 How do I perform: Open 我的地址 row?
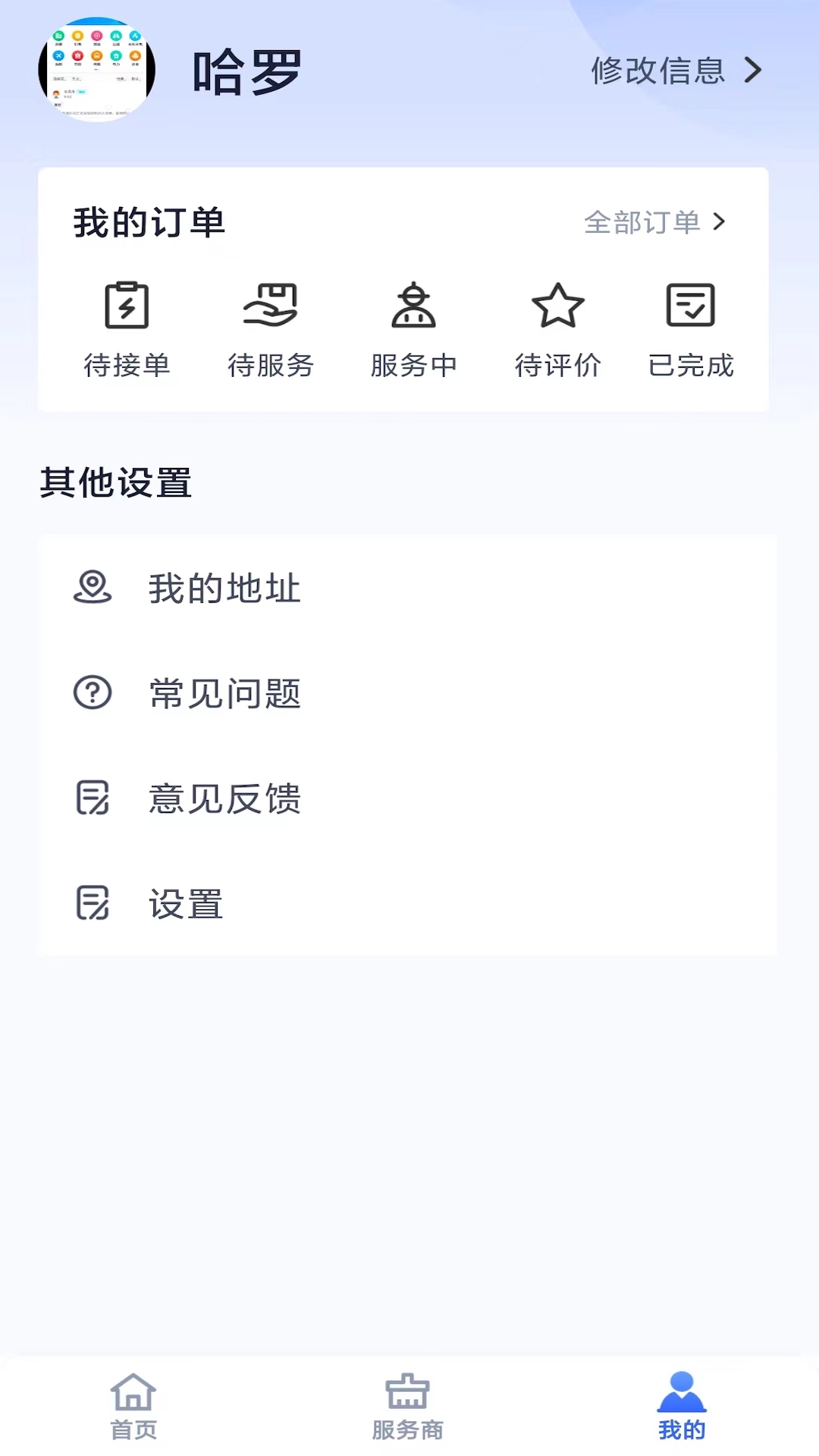(x=407, y=588)
